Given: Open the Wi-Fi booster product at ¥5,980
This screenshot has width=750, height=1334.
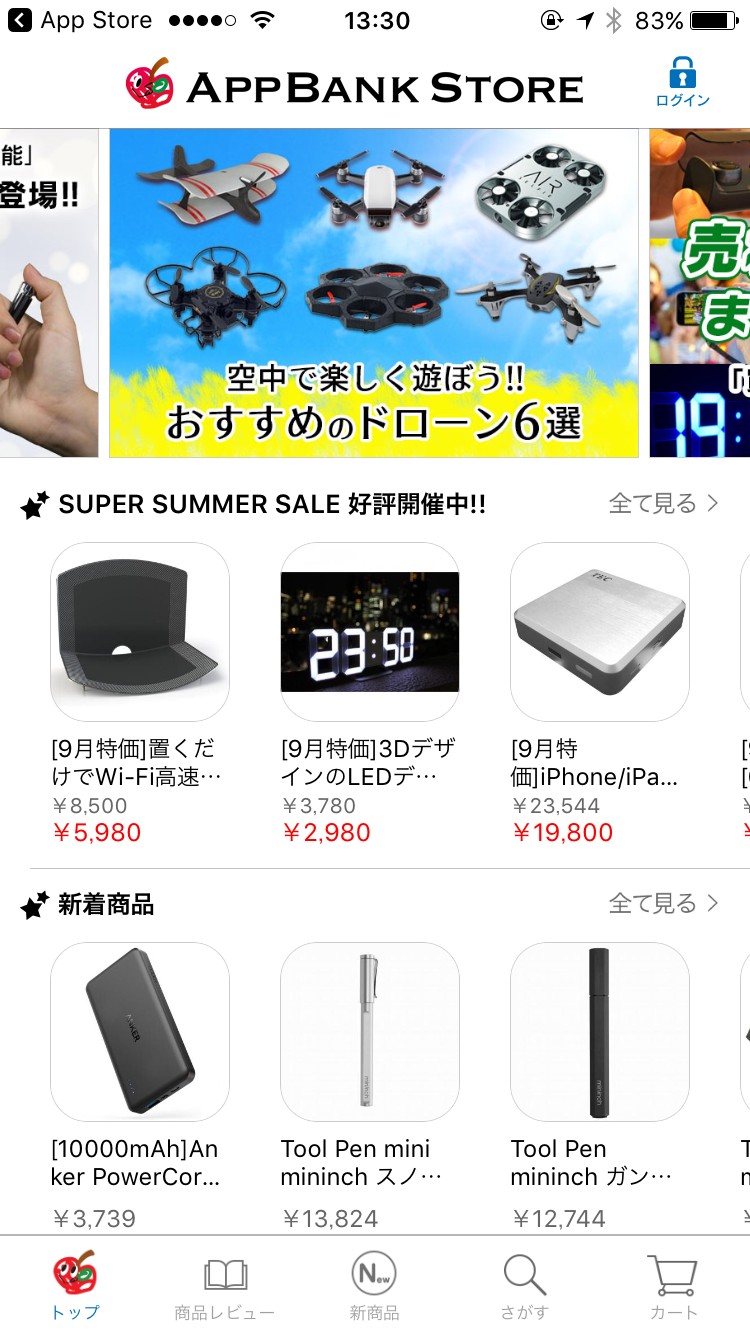Looking at the screenshot, I should pyautogui.click(x=140, y=632).
